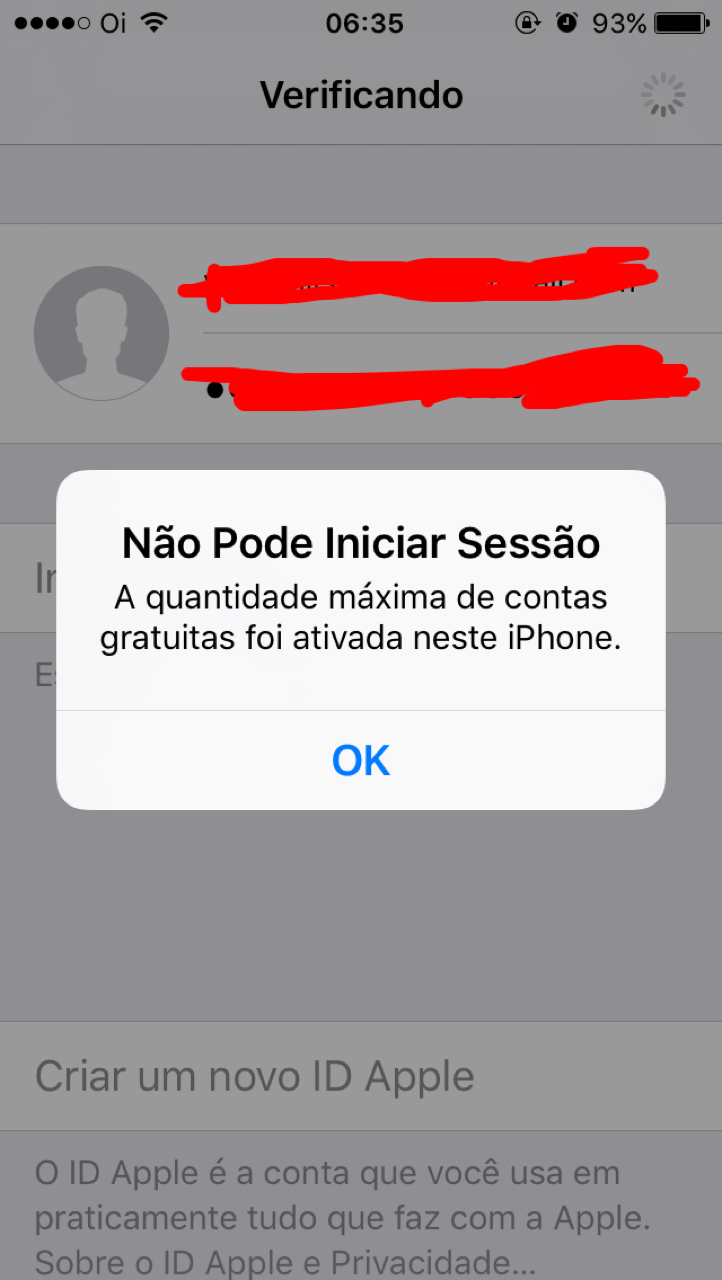This screenshot has height=1280, width=722.
Task: Dismiss the alert with OK
Action: [x=360, y=761]
